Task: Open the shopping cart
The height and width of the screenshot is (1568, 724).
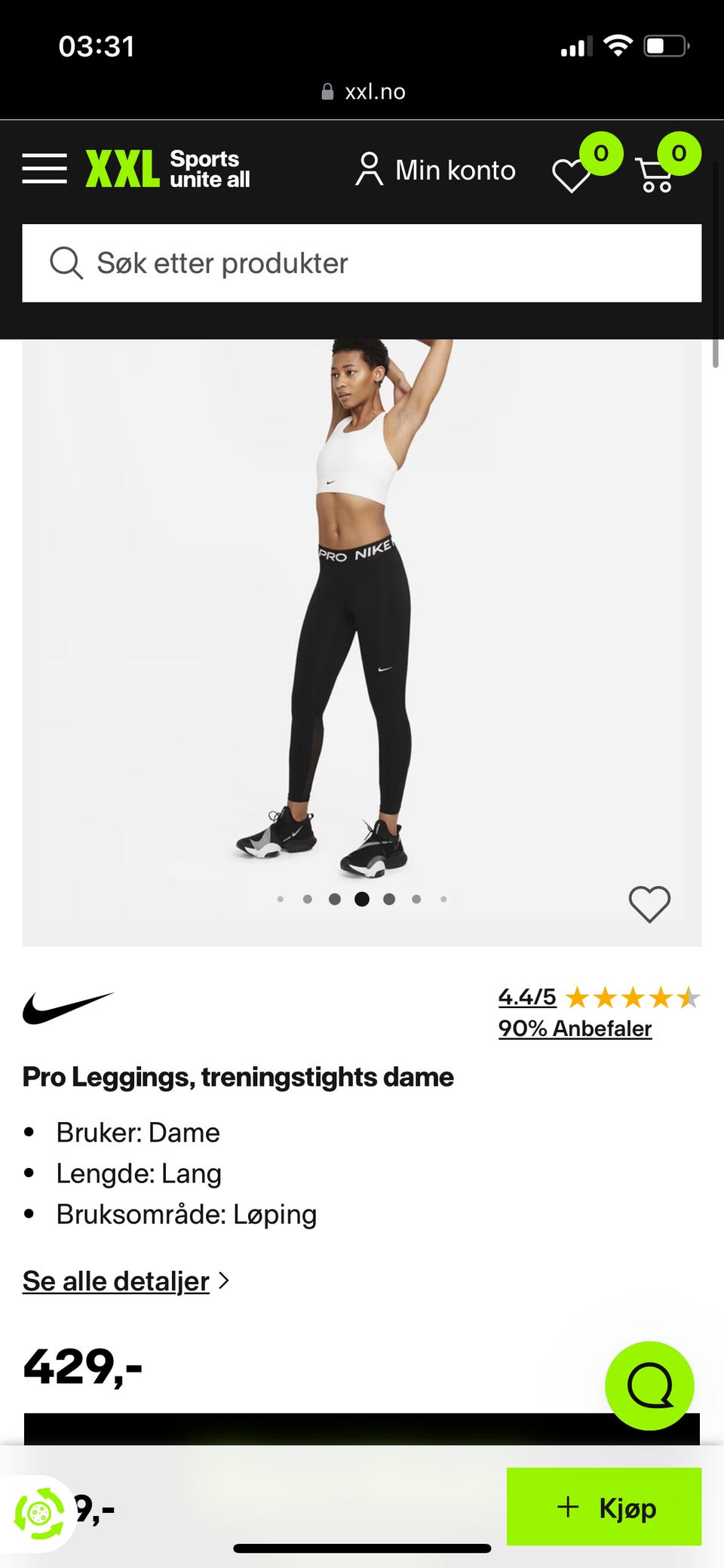Action: coord(655,174)
